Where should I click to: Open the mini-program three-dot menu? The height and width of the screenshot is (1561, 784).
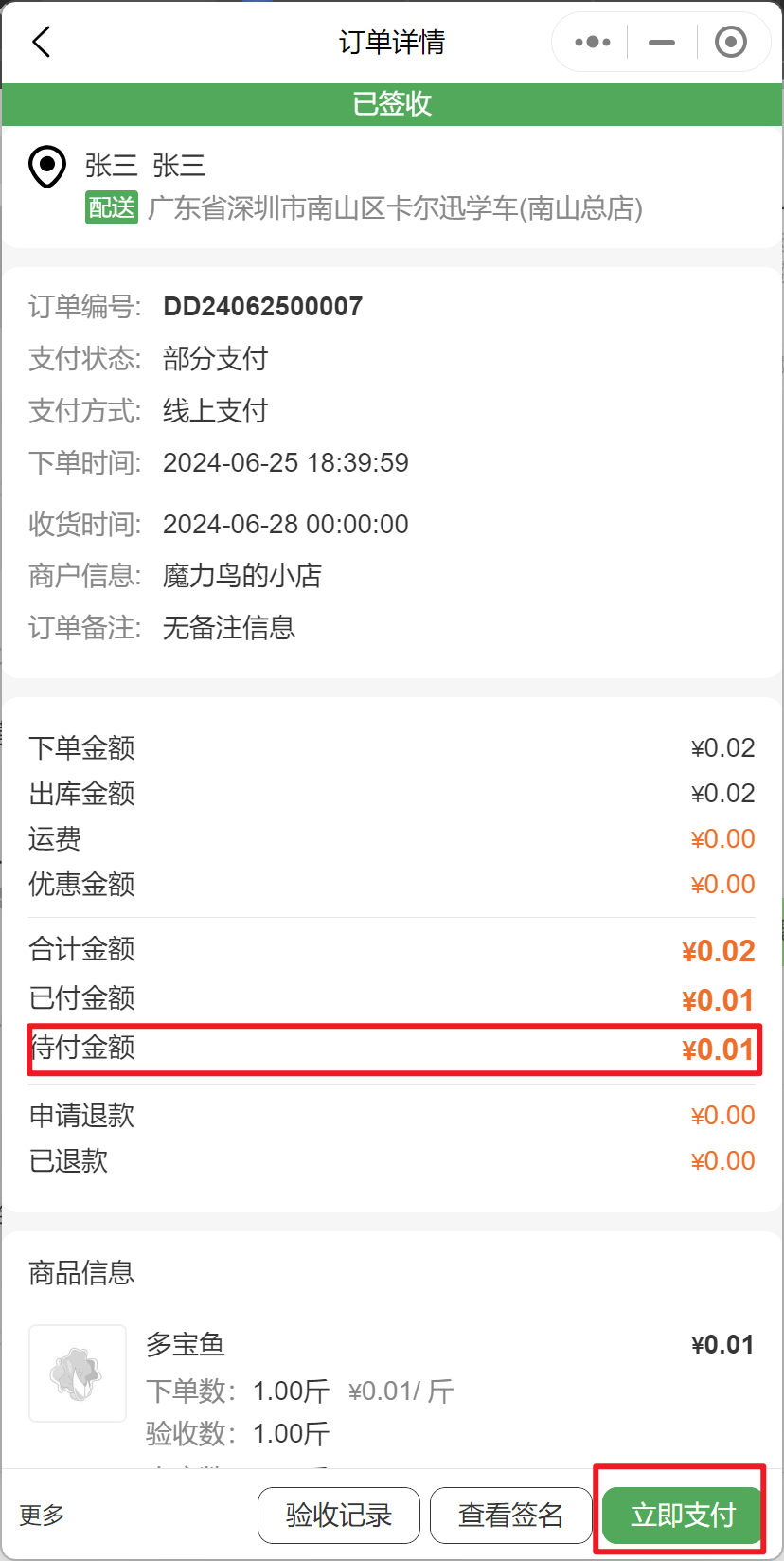(x=593, y=42)
